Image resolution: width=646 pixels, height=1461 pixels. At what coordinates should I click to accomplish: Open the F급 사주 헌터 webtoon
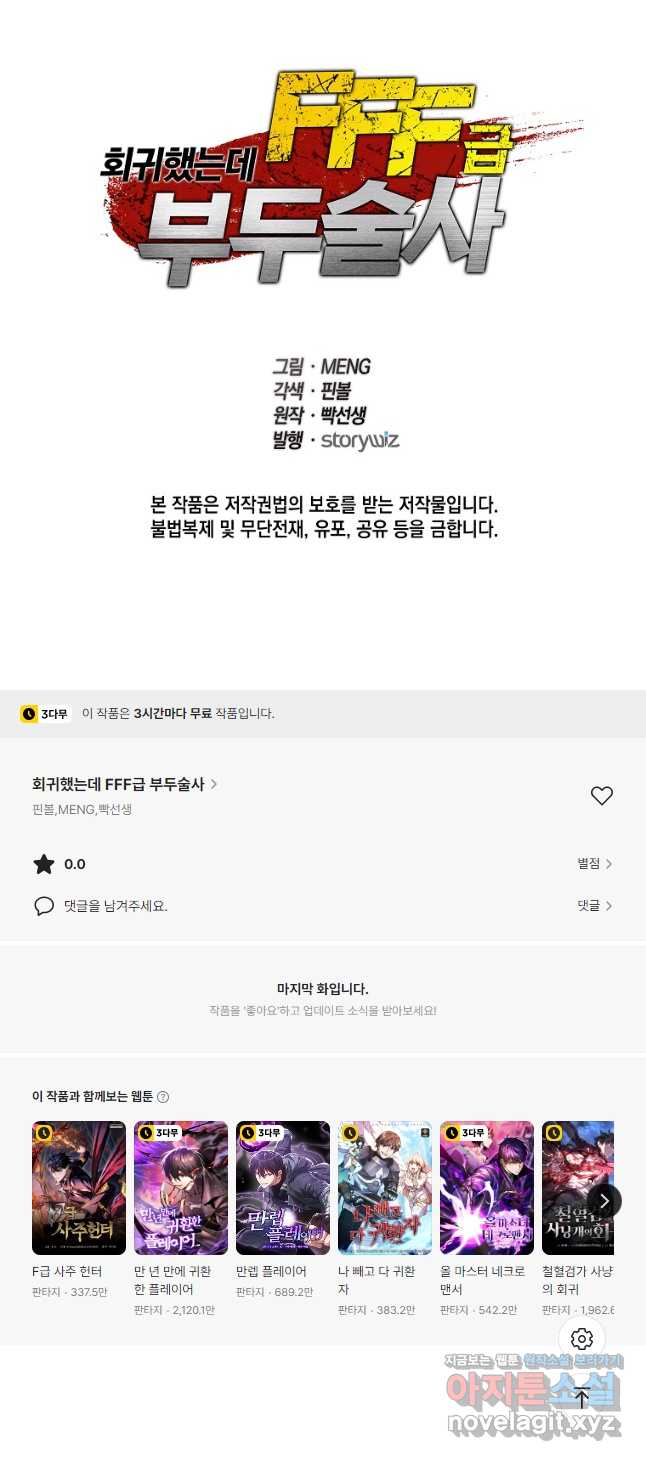79,1188
